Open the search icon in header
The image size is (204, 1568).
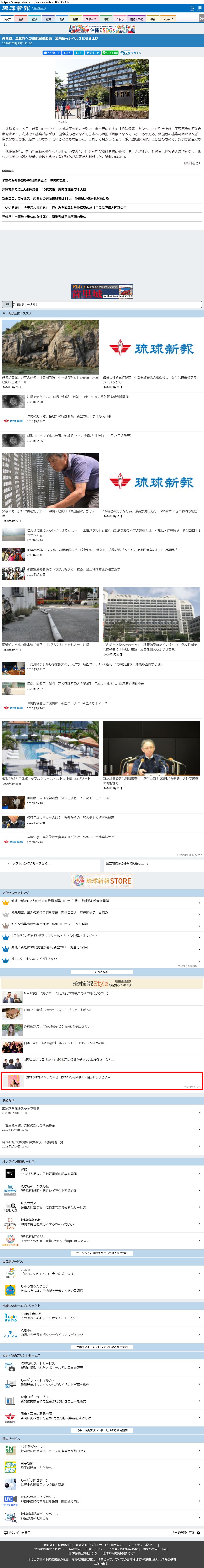point(192,8)
